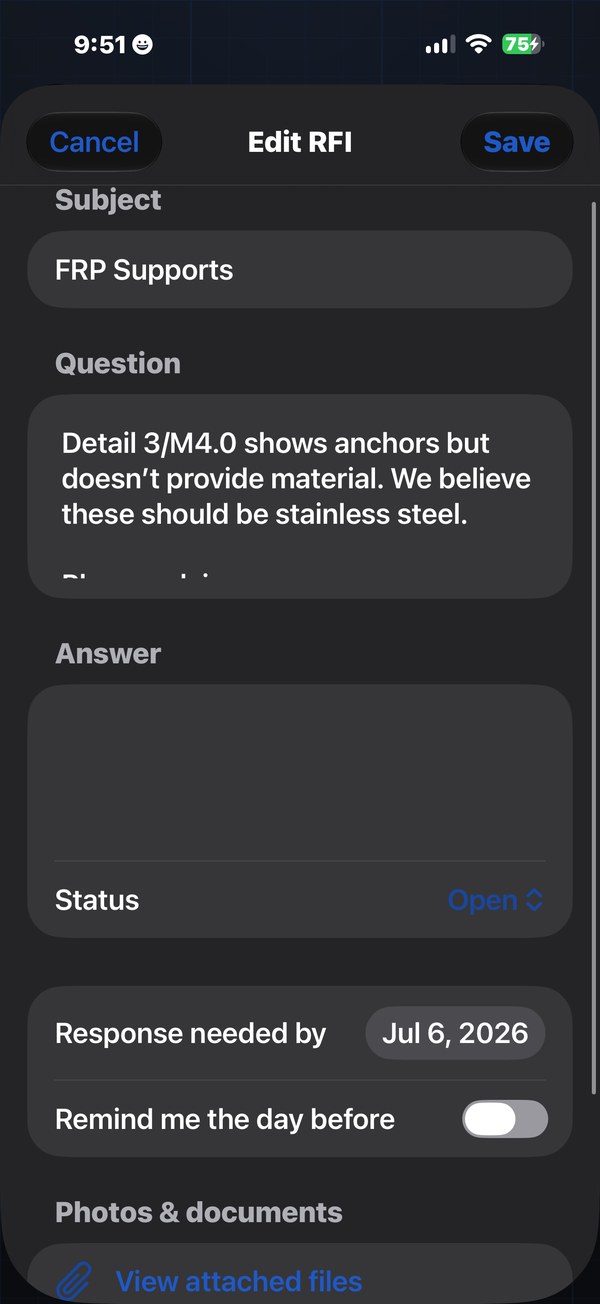The image size is (600, 1304).
Task: View attached files
Action: coord(238,1280)
